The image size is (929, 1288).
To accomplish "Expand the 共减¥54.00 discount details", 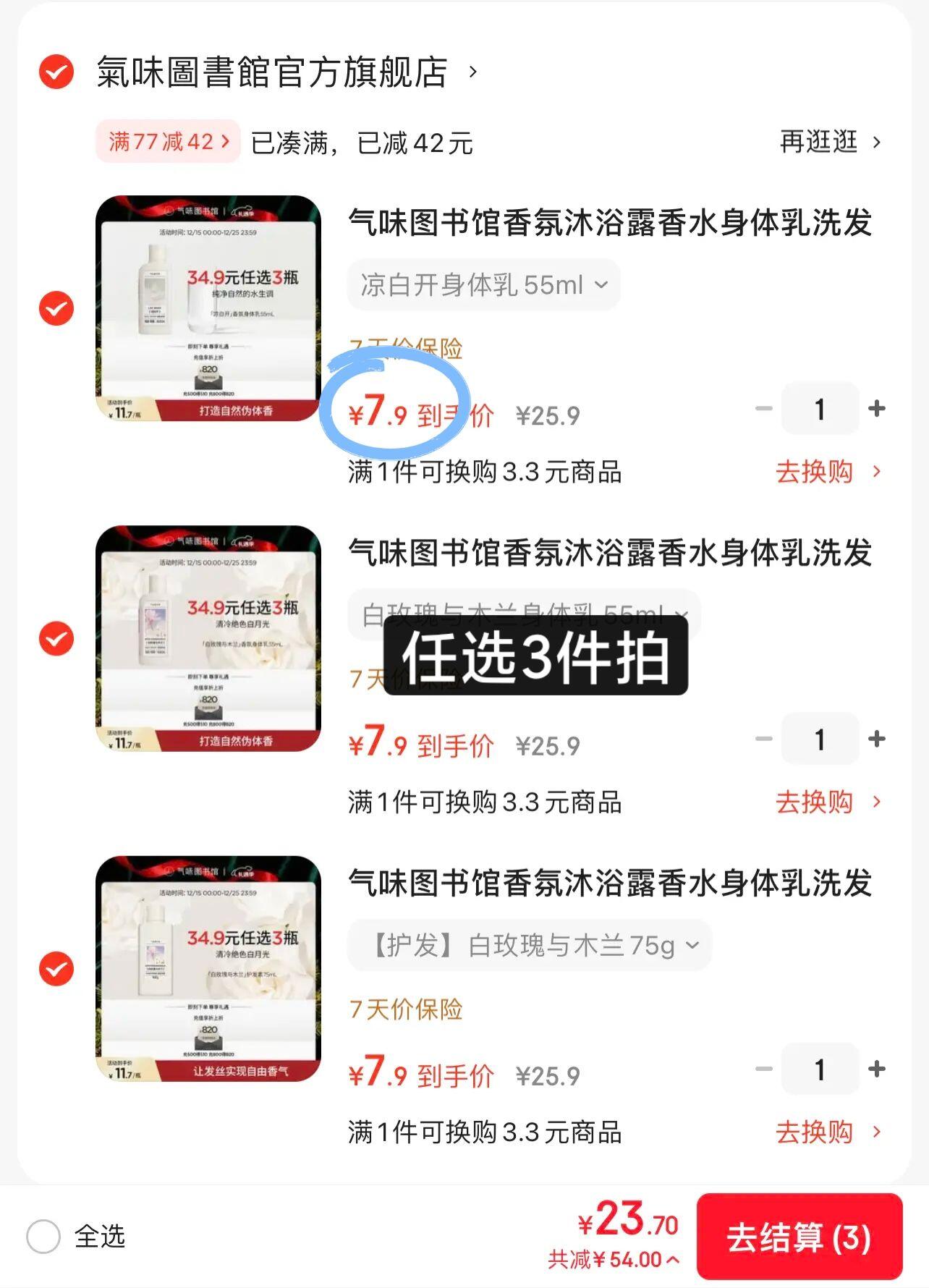I will [x=614, y=1260].
